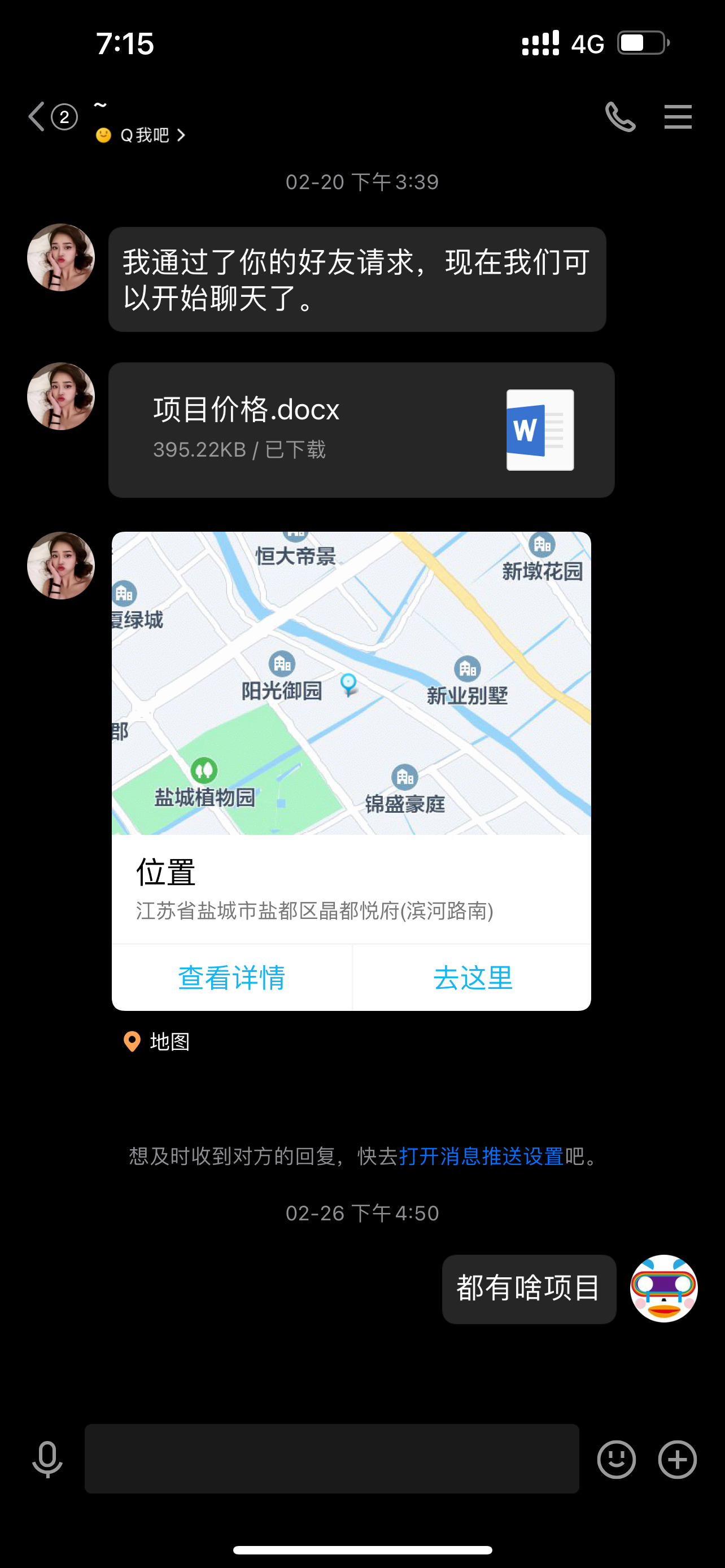This screenshot has height=1568, width=725.
Task: Tap 去这里 to navigate there
Action: coord(473,978)
